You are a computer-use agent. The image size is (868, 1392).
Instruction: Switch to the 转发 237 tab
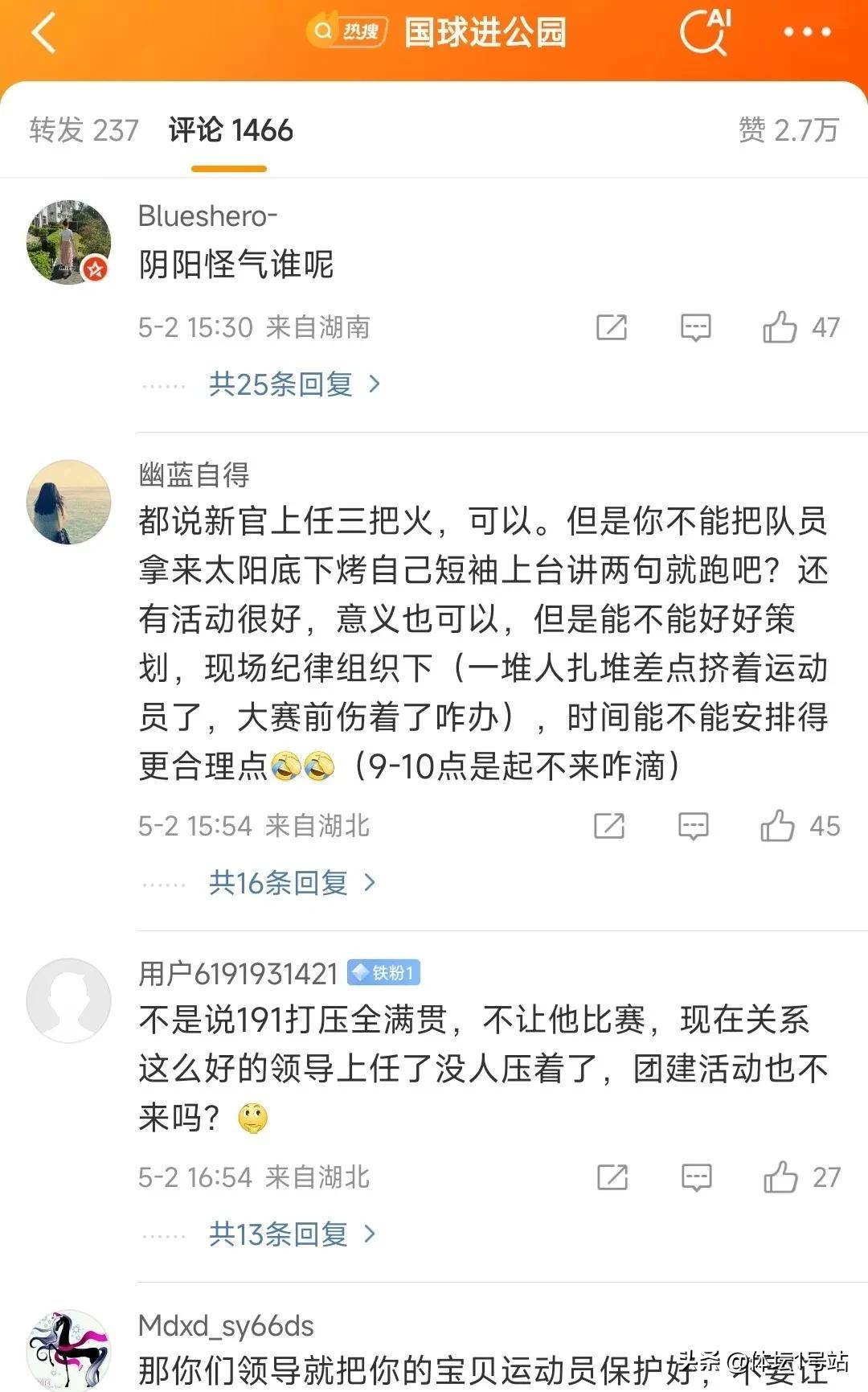[x=84, y=130]
